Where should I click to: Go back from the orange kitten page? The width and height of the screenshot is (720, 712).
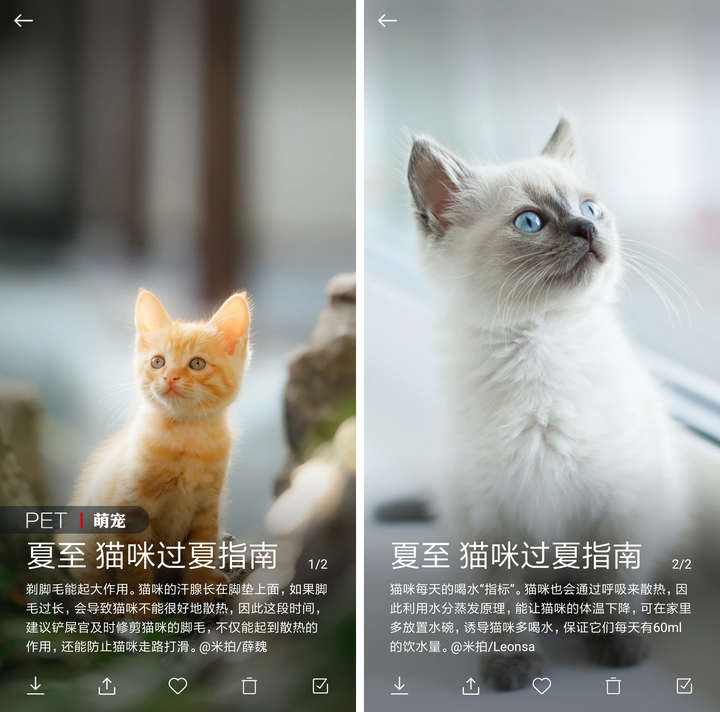pyautogui.click(x=23, y=20)
